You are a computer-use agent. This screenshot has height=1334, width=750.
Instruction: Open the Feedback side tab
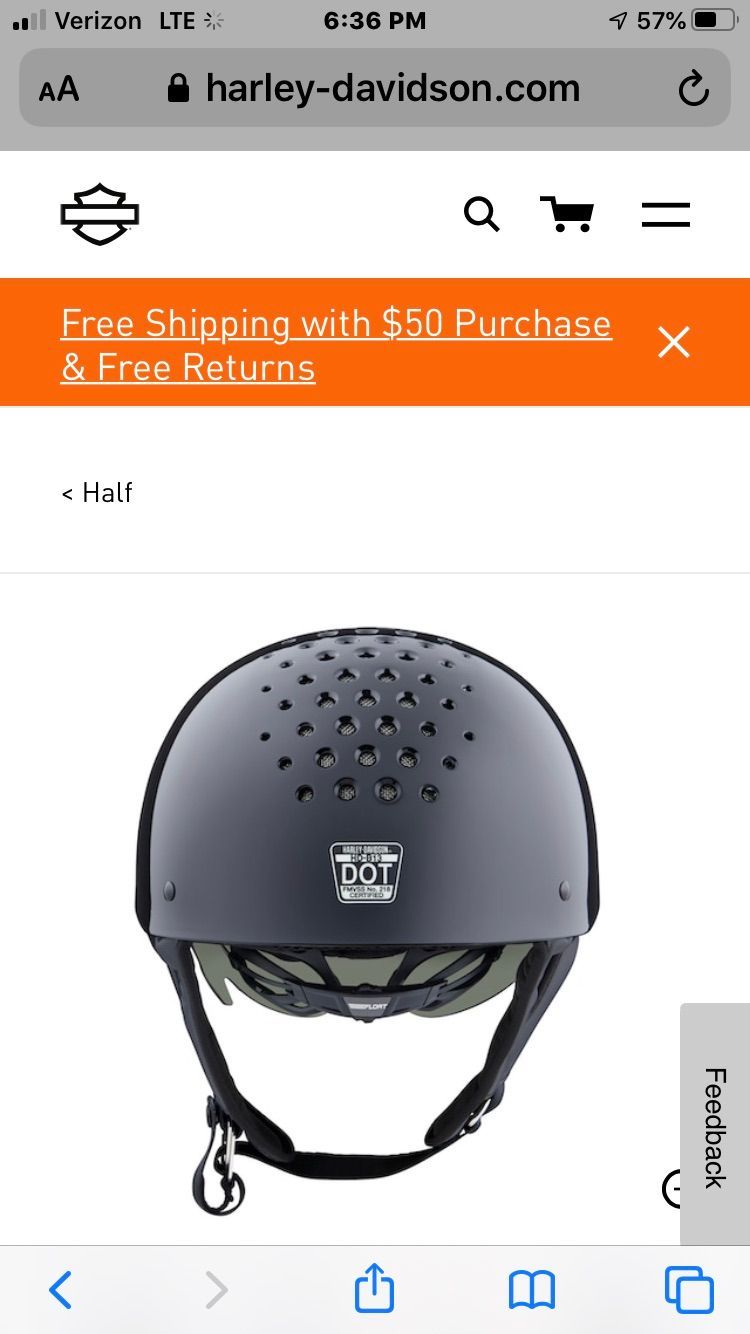pyautogui.click(x=714, y=1125)
